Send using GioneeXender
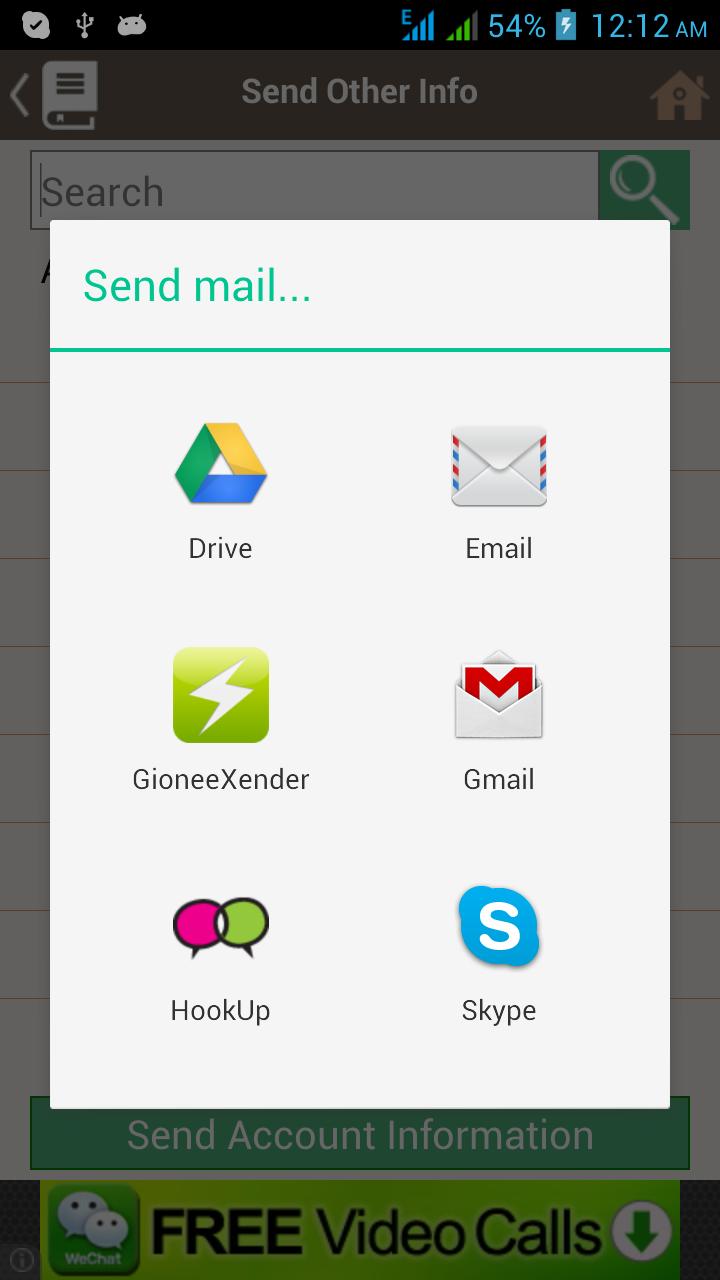720x1280 pixels. click(x=220, y=718)
